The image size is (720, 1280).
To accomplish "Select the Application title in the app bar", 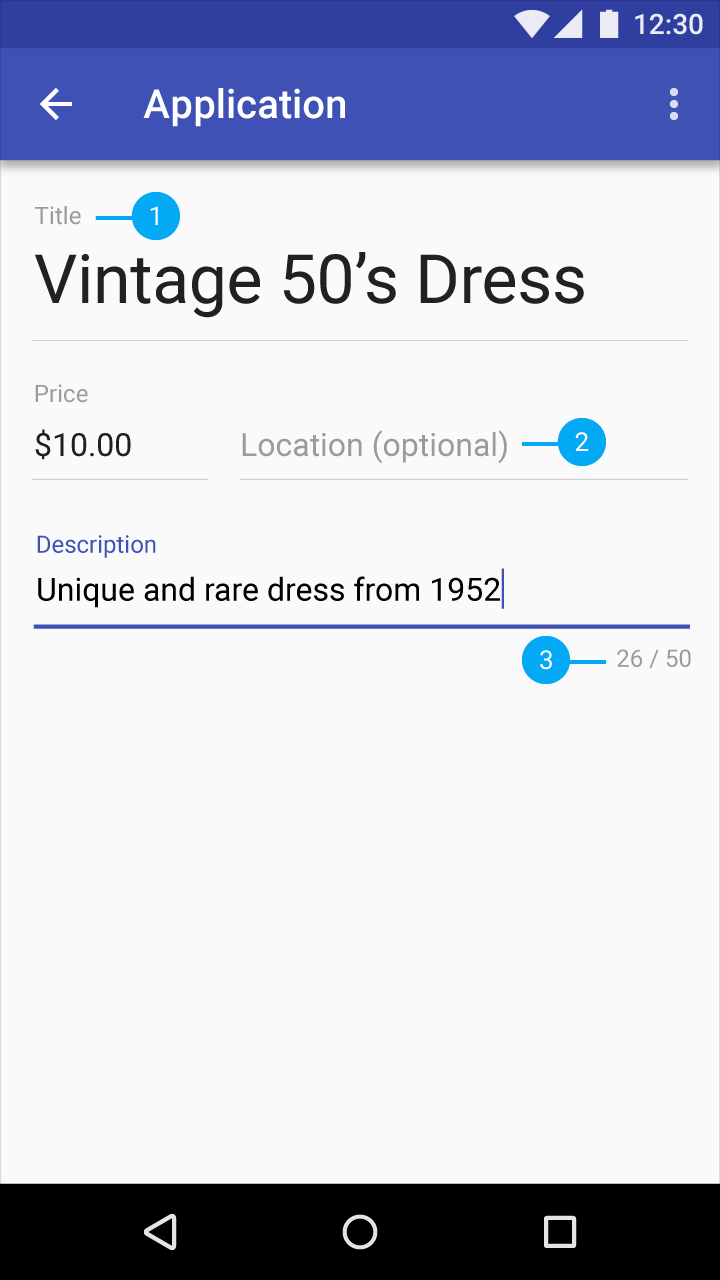I will pos(244,104).
